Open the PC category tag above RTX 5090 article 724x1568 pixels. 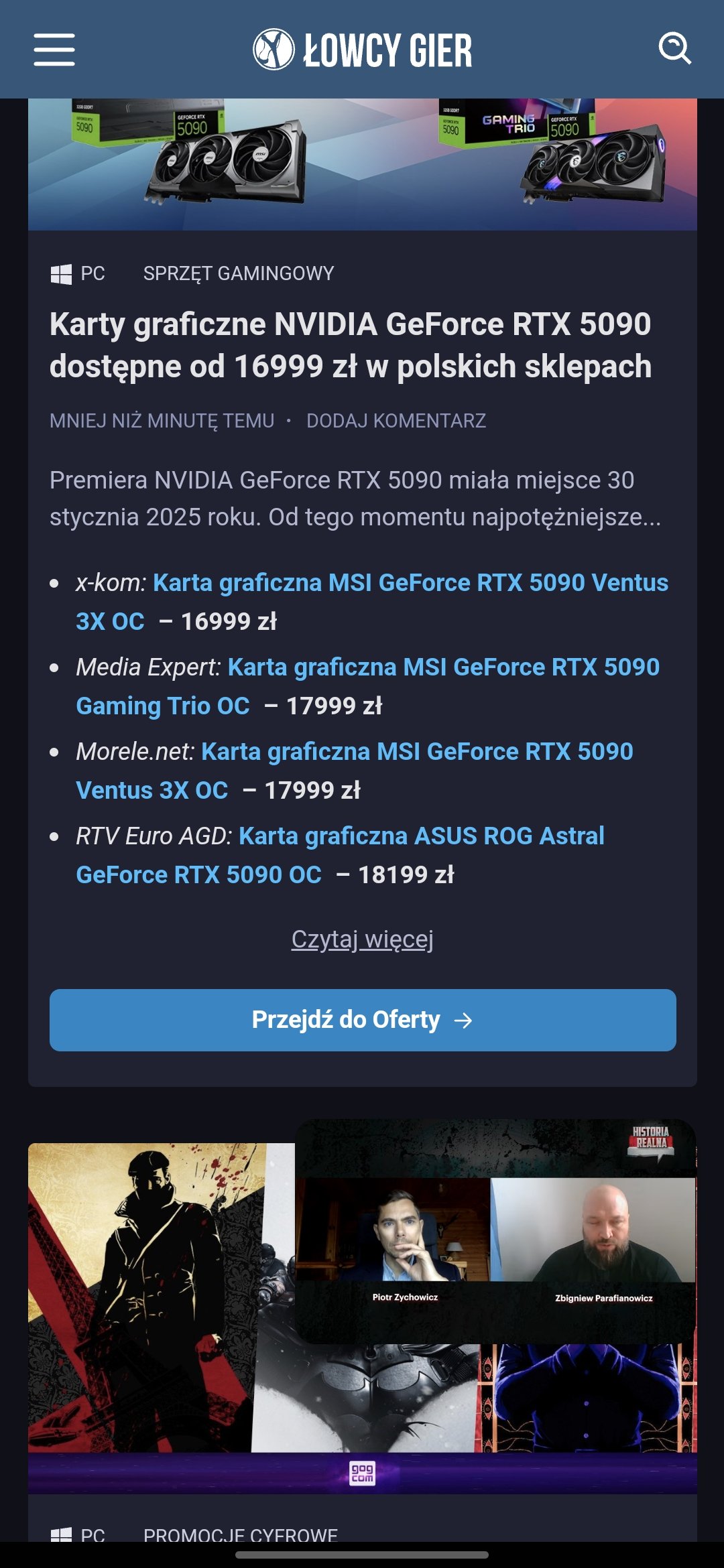click(x=78, y=273)
